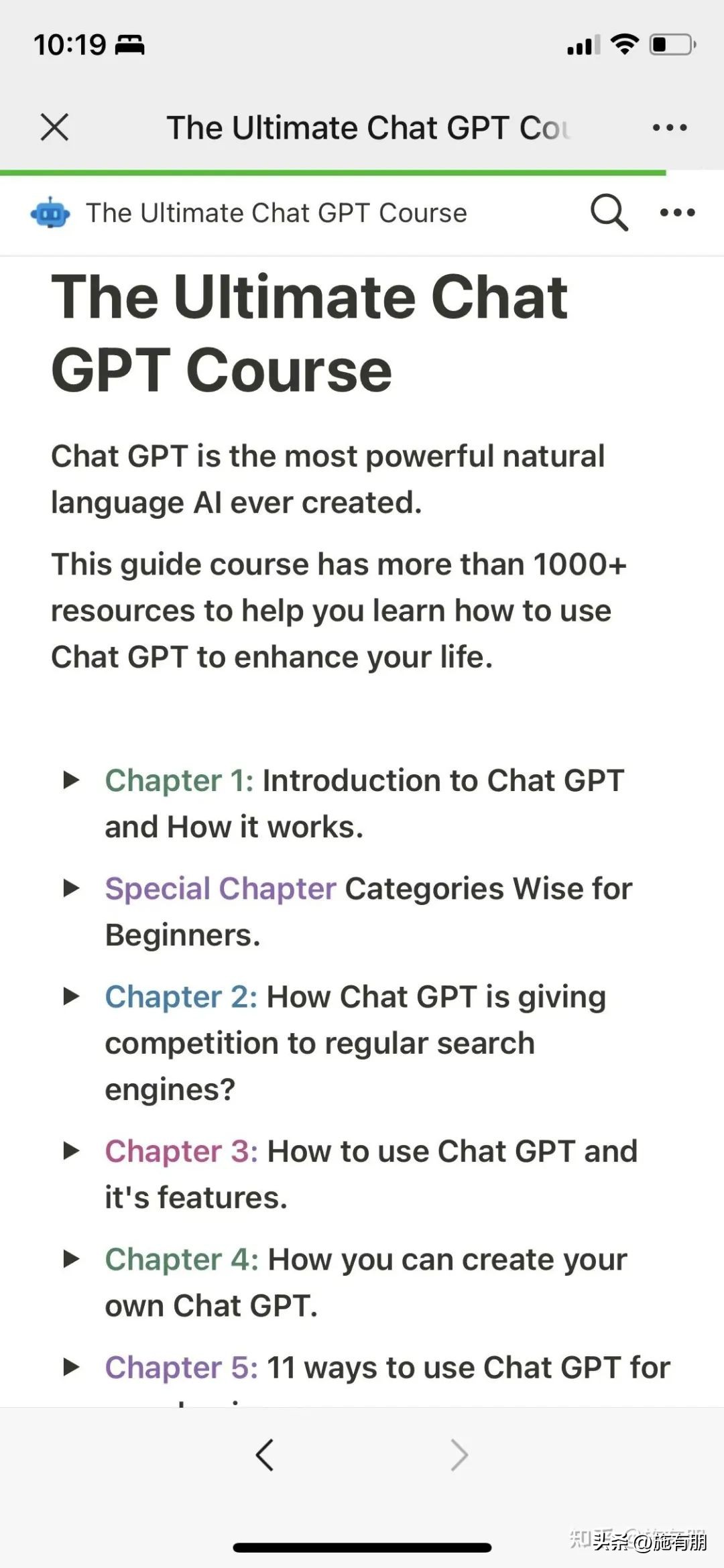Open The Ultimate Chat GPT Course breadcrumb
Viewport: 724px width, 1568px height.
point(276,213)
